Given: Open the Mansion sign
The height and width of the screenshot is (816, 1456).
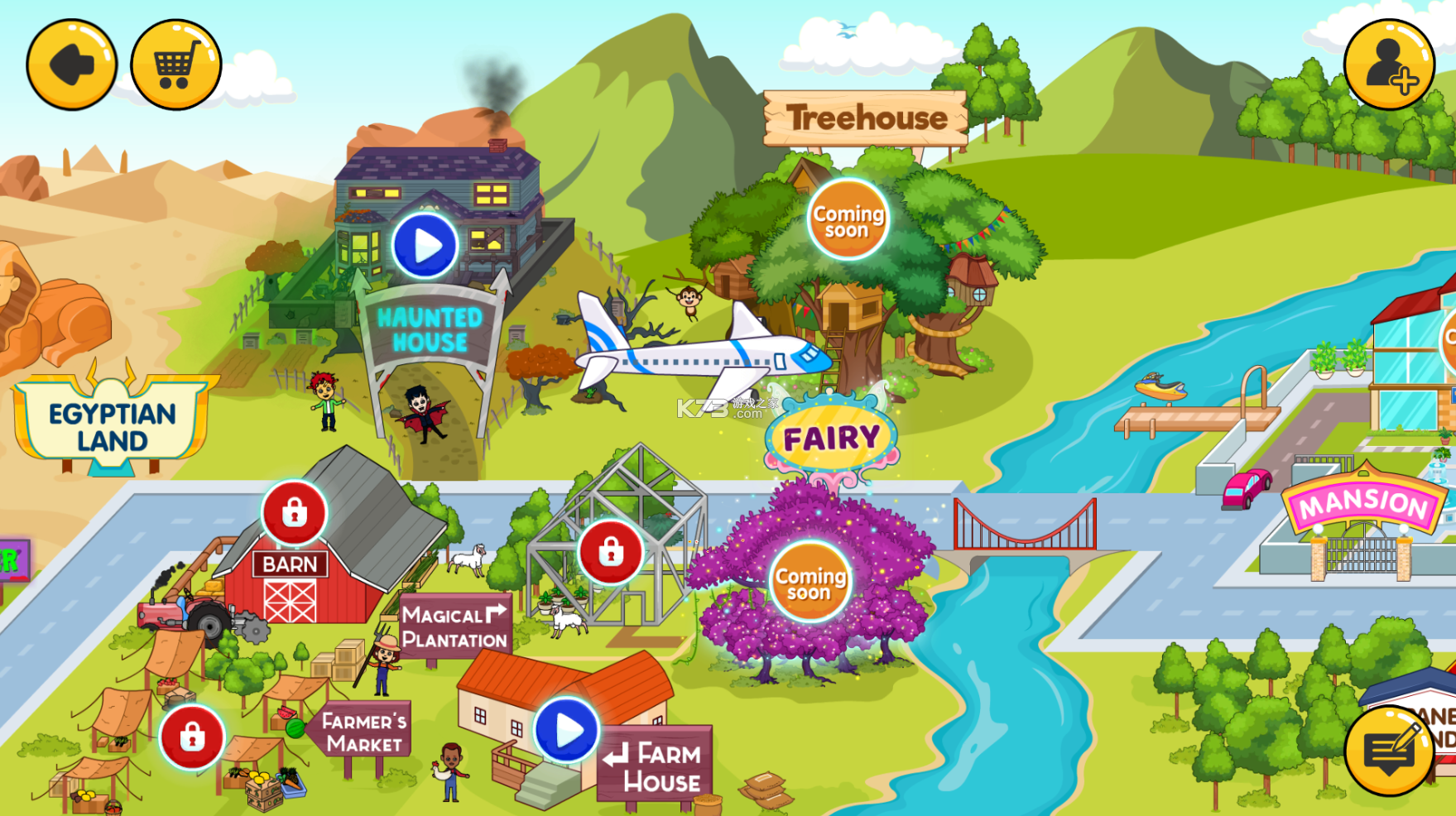Looking at the screenshot, I should coord(1363,502).
